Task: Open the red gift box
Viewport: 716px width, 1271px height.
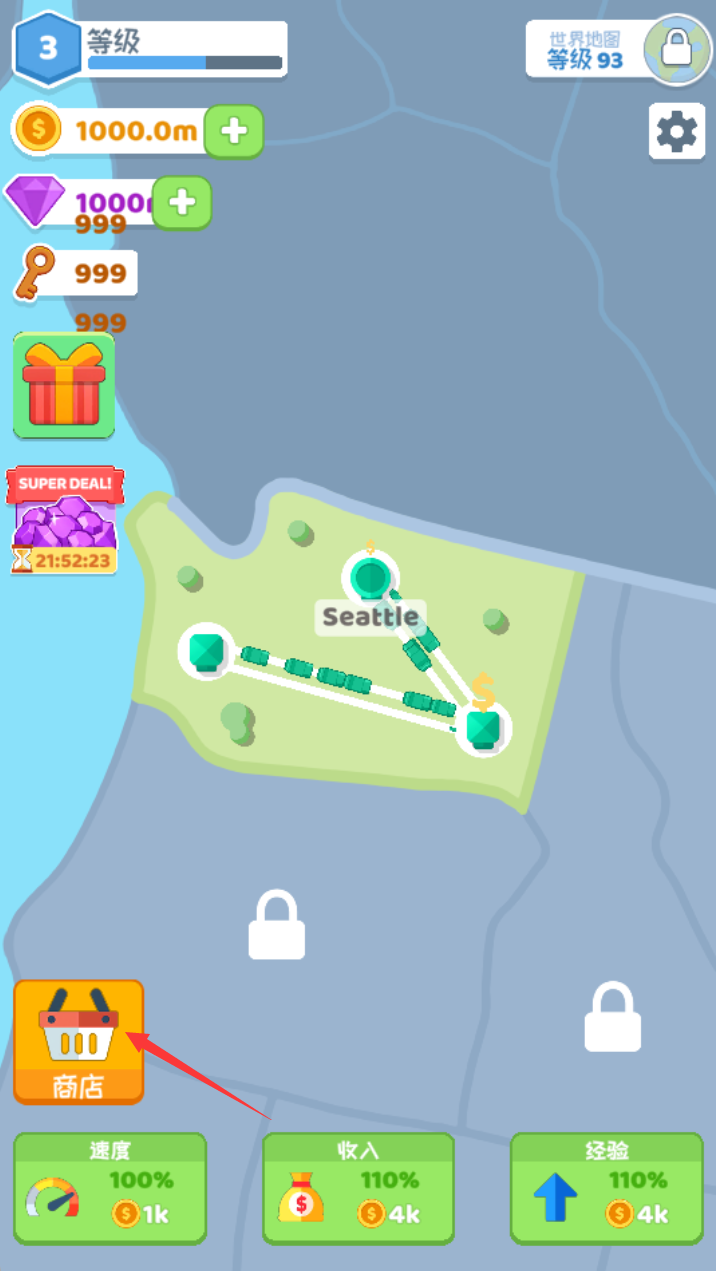Action: (x=64, y=385)
